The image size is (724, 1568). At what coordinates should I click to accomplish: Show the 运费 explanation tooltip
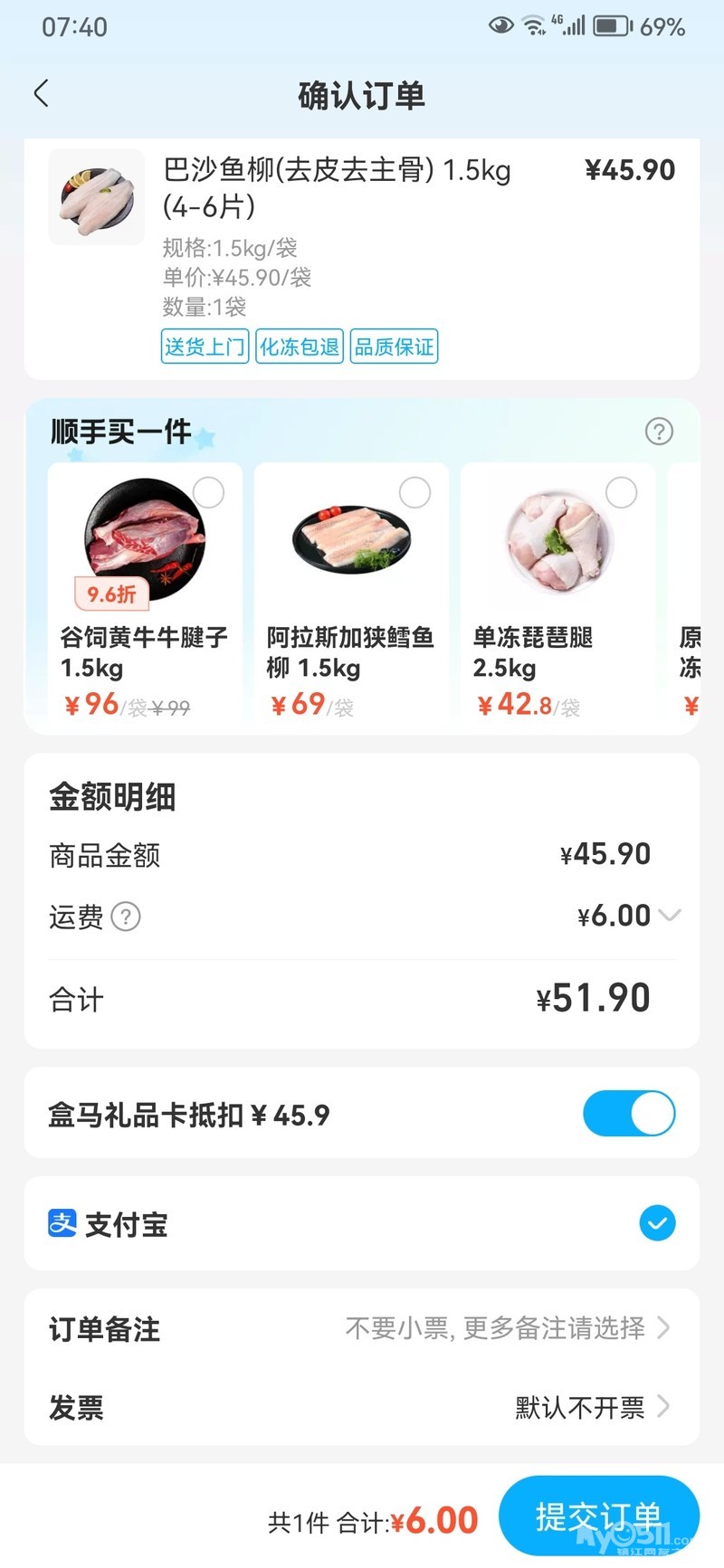126,917
